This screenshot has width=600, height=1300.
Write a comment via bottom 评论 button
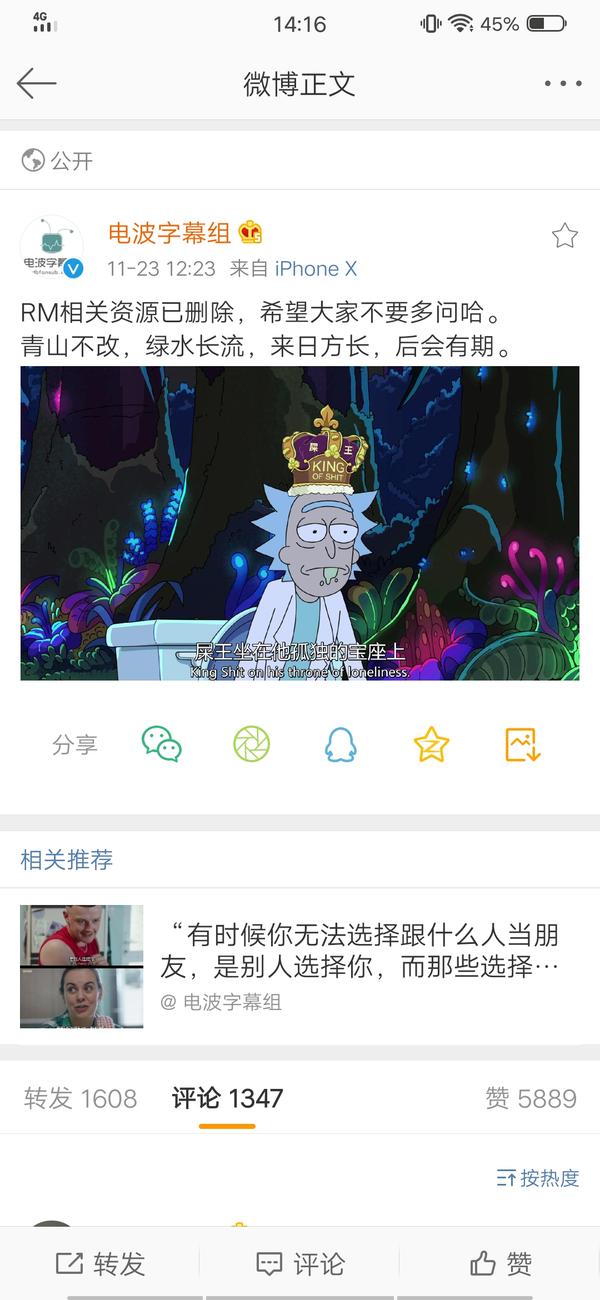tap(300, 1263)
